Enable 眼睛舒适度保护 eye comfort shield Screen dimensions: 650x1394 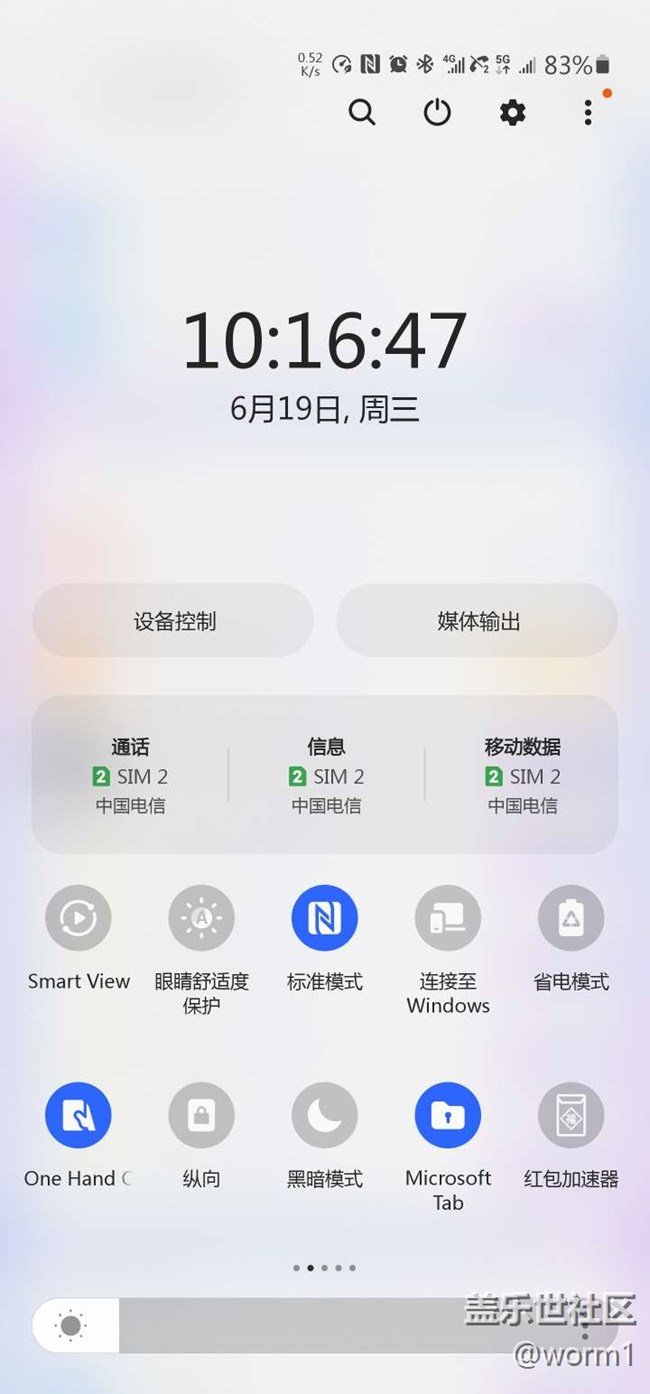201,917
